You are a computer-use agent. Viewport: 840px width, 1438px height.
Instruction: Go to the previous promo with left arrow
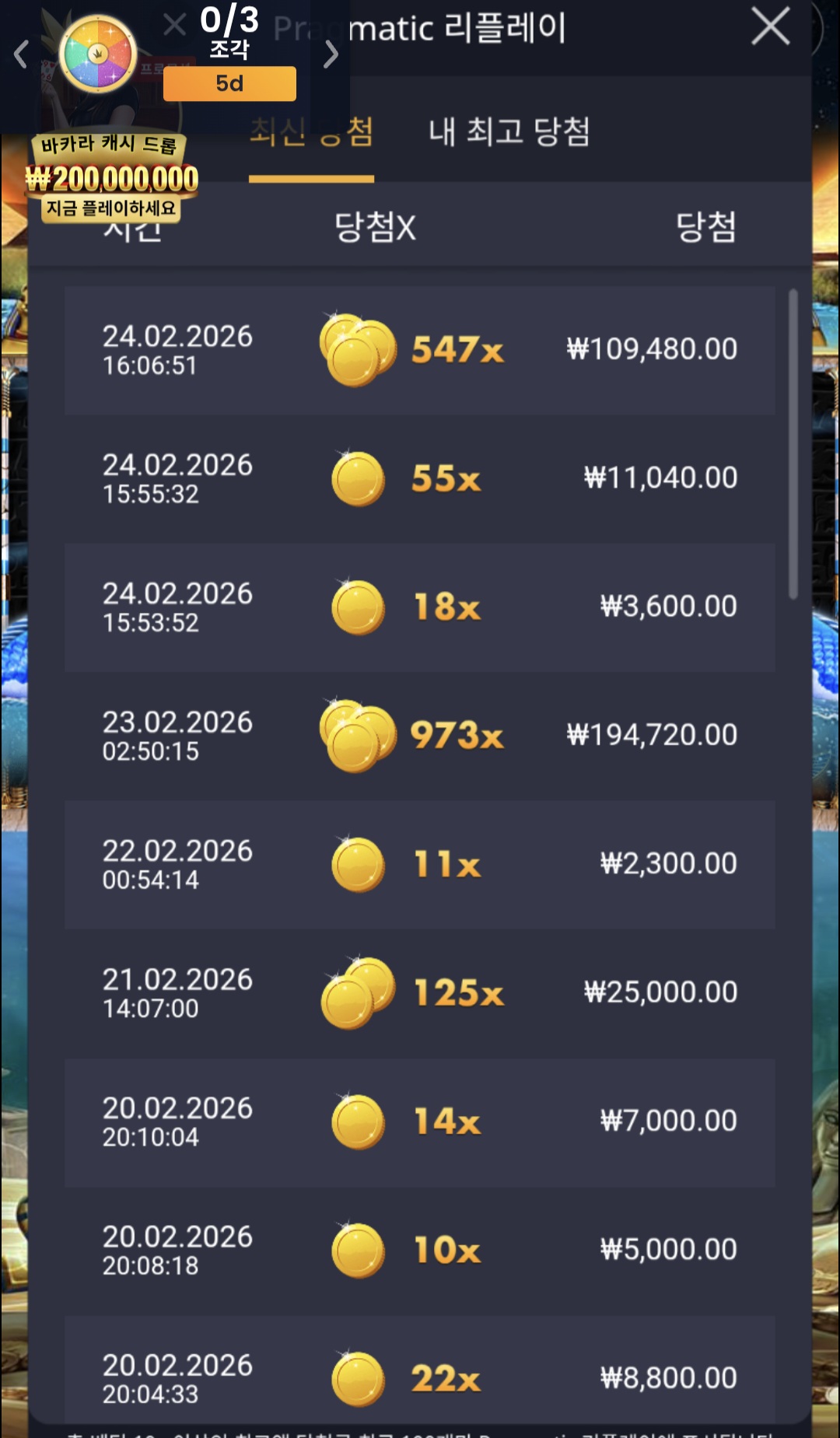coord(21,54)
